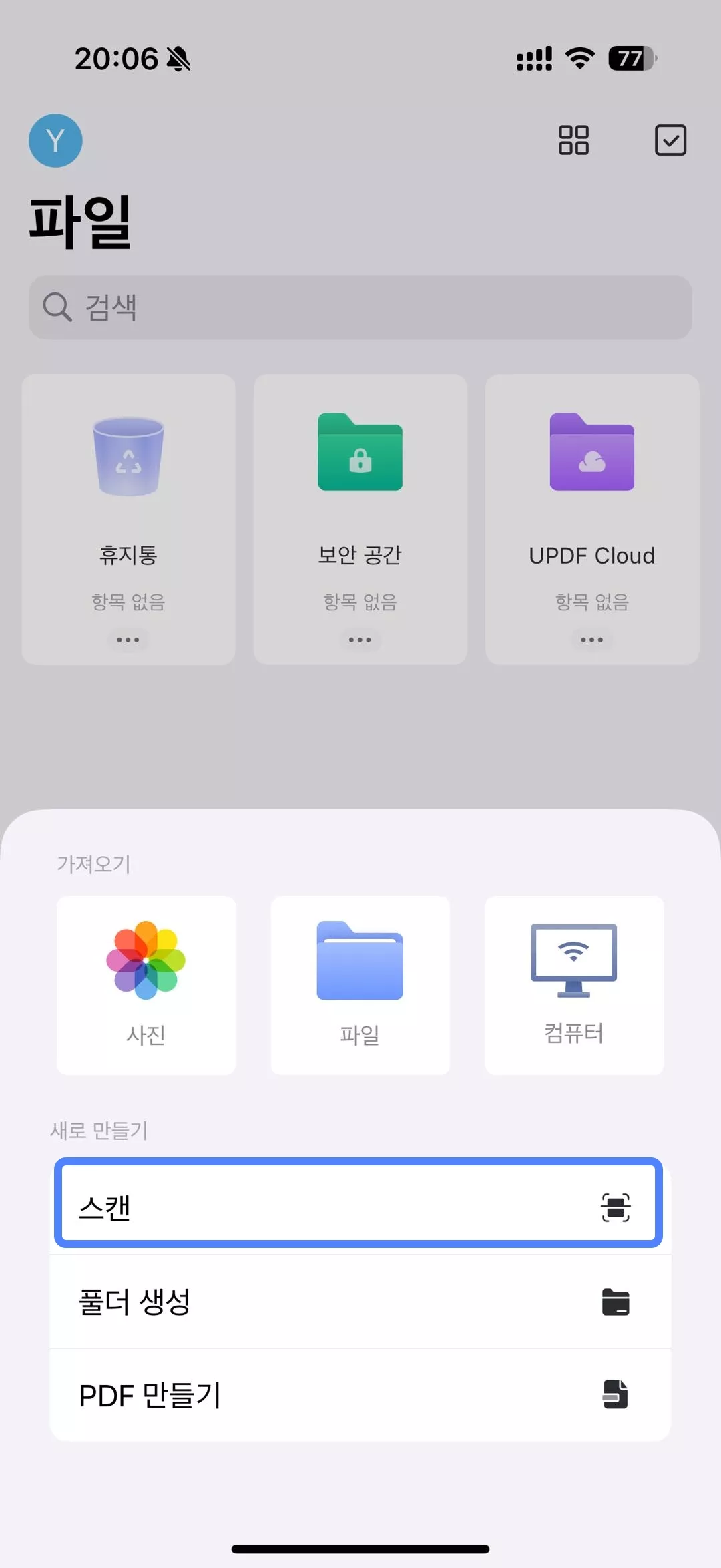The height and width of the screenshot is (1568, 721).
Task: Open the three-dot menu under 보안 공간
Action: tap(360, 639)
